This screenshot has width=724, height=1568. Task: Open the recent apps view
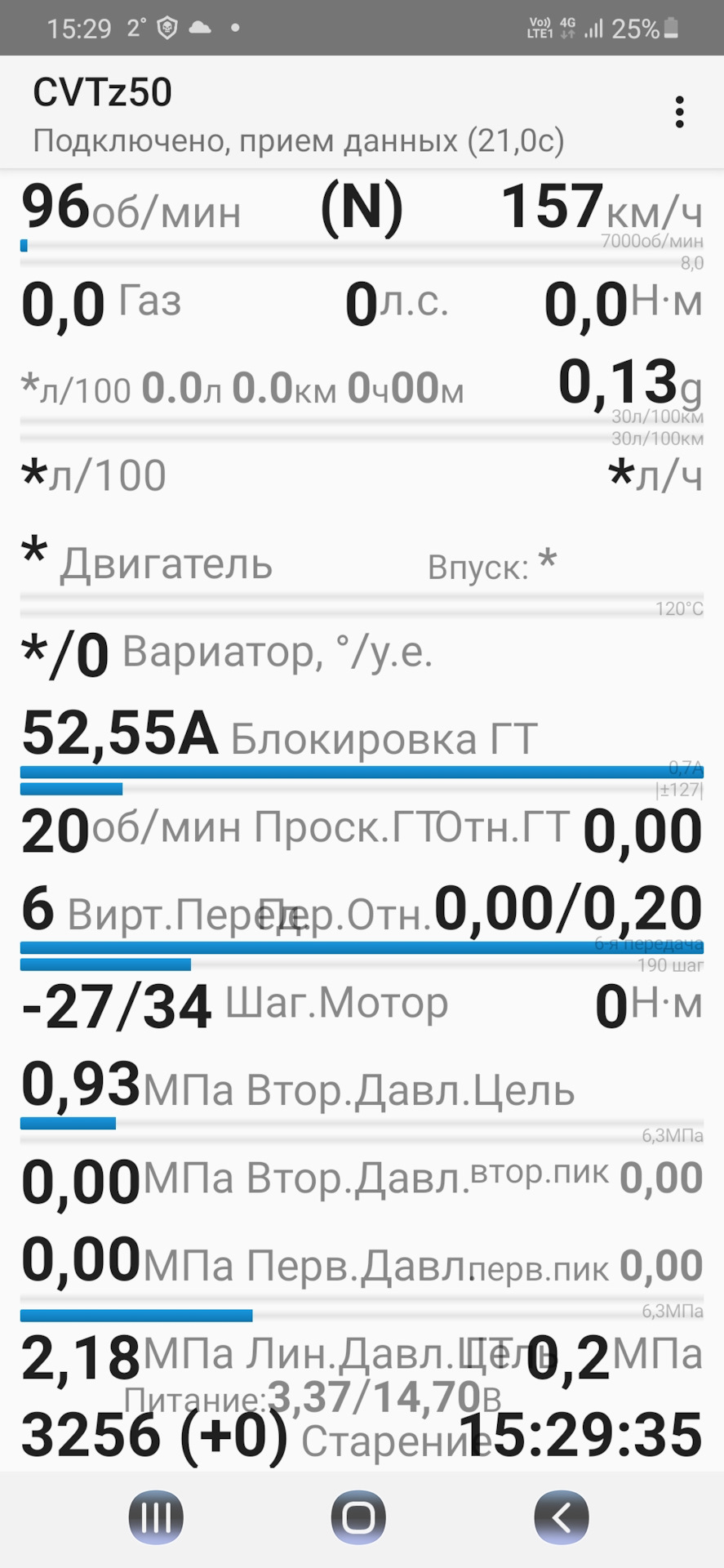[x=156, y=1517]
